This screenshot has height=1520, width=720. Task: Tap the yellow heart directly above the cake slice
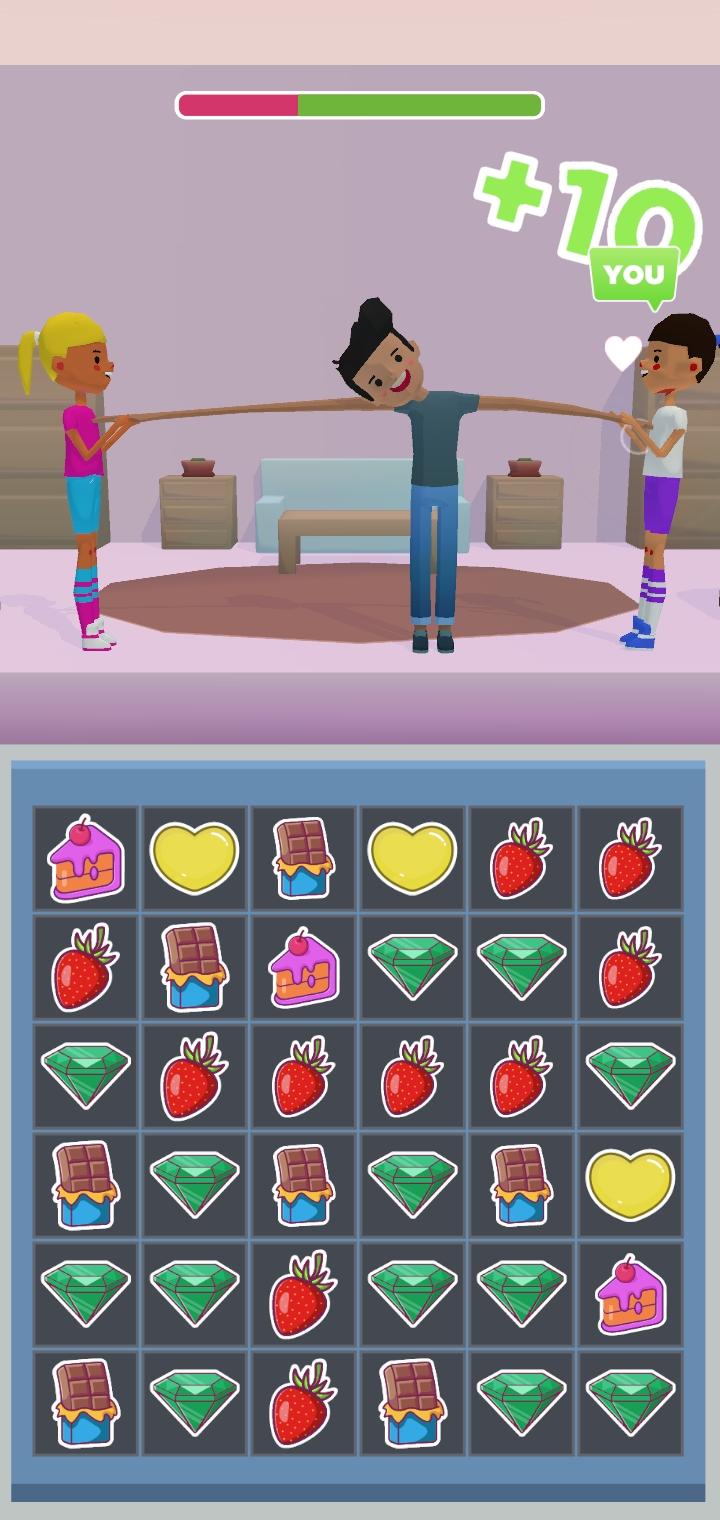[630, 1184]
